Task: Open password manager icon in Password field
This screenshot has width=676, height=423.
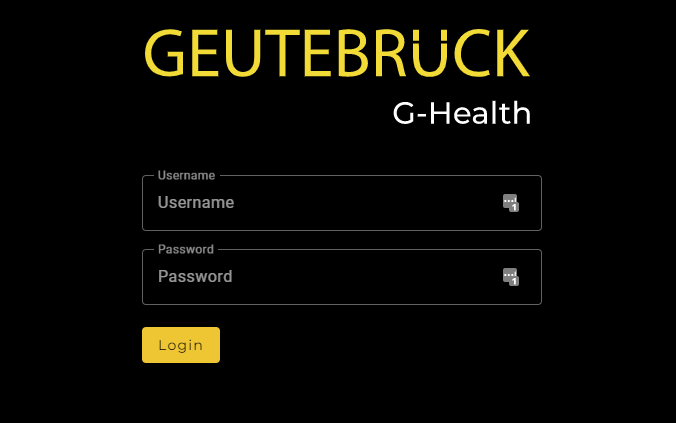Action: [x=511, y=277]
